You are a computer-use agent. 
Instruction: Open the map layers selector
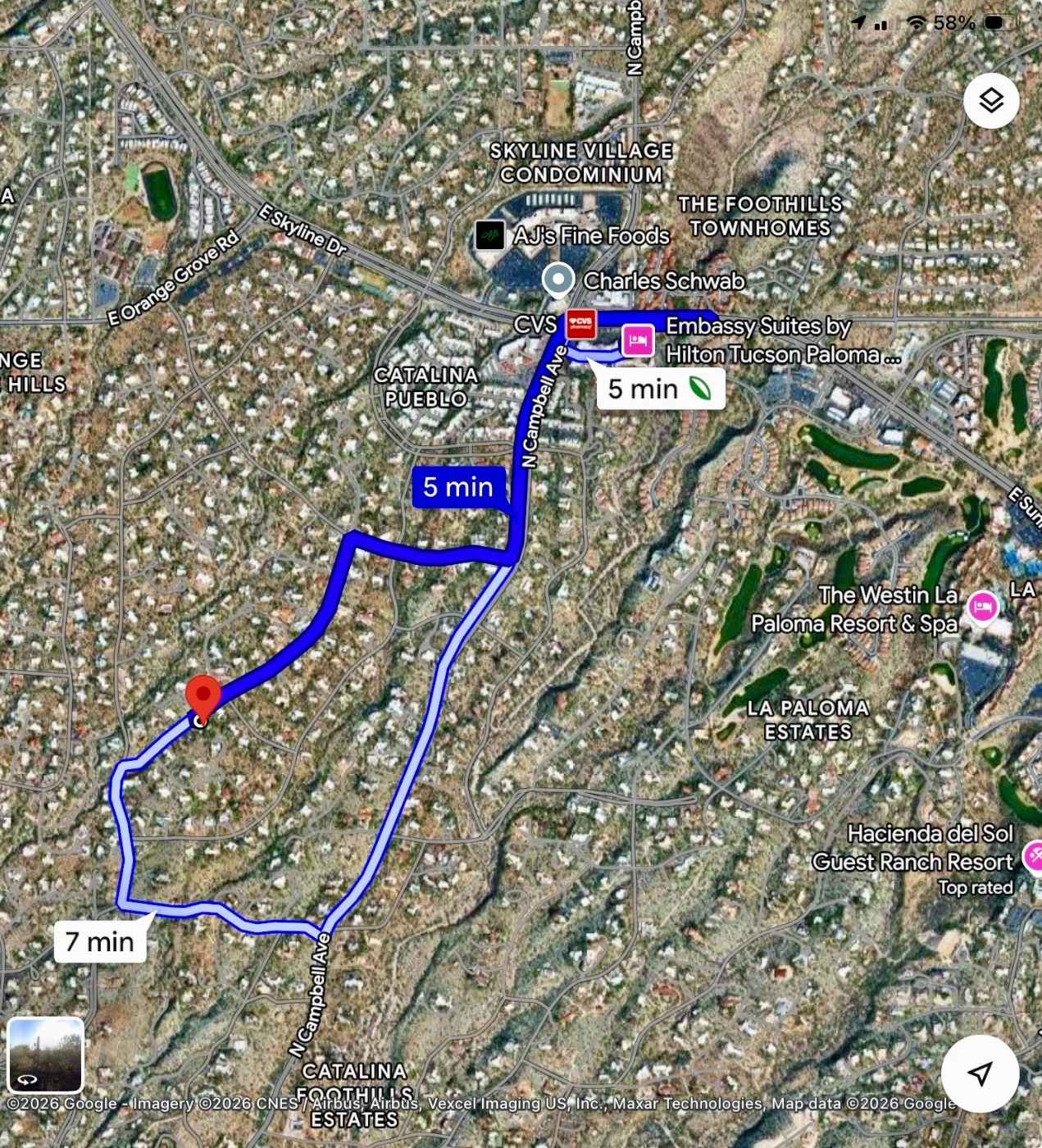click(990, 101)
